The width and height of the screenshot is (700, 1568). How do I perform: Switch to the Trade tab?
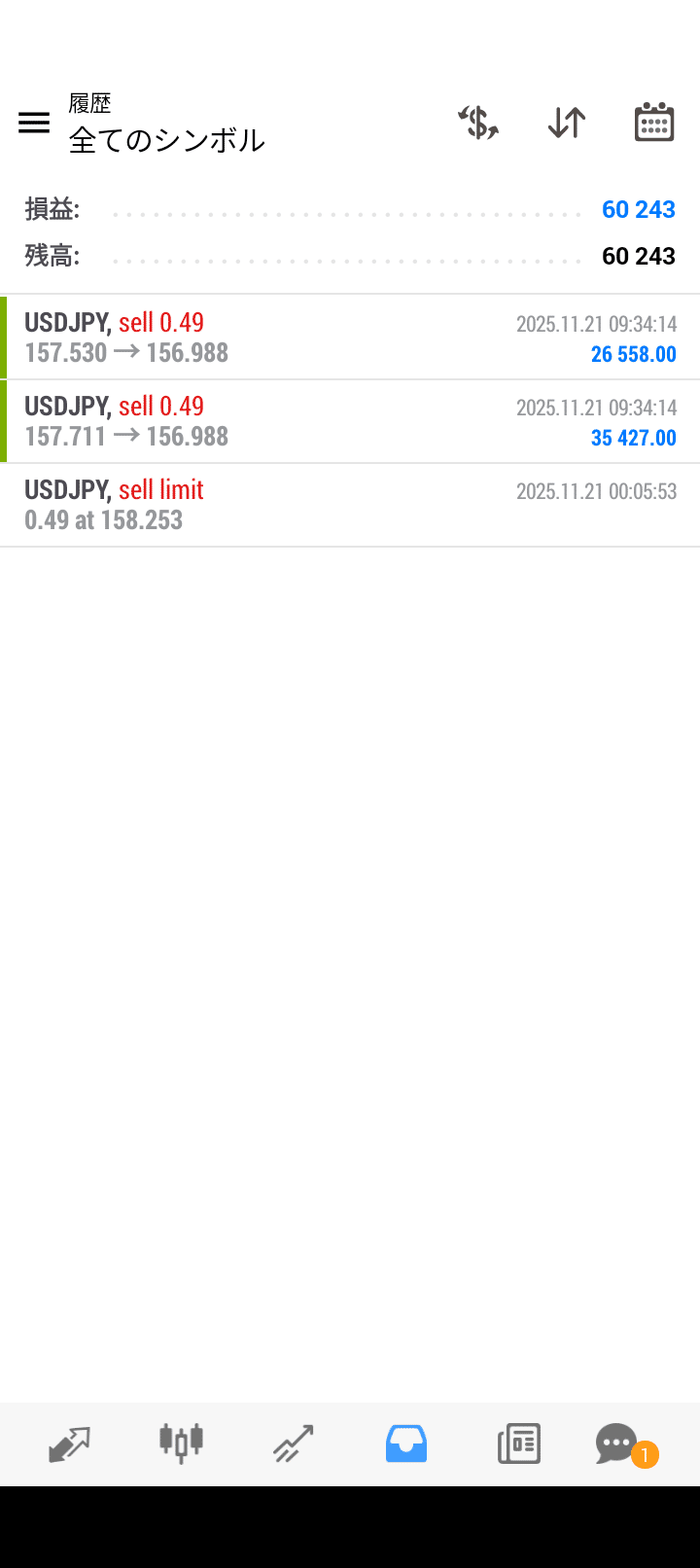pos(294,1443)
